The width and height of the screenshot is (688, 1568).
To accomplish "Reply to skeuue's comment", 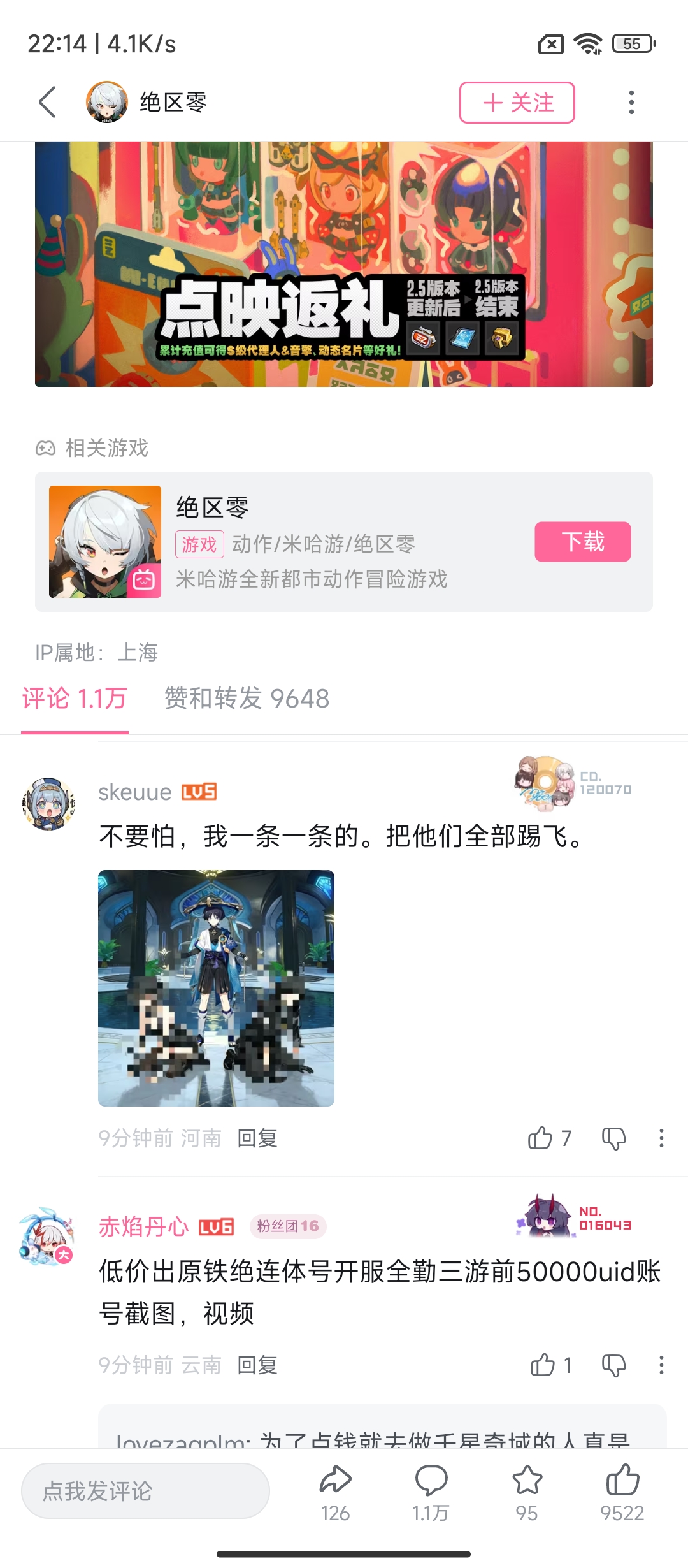I will tap(257, 1138).
